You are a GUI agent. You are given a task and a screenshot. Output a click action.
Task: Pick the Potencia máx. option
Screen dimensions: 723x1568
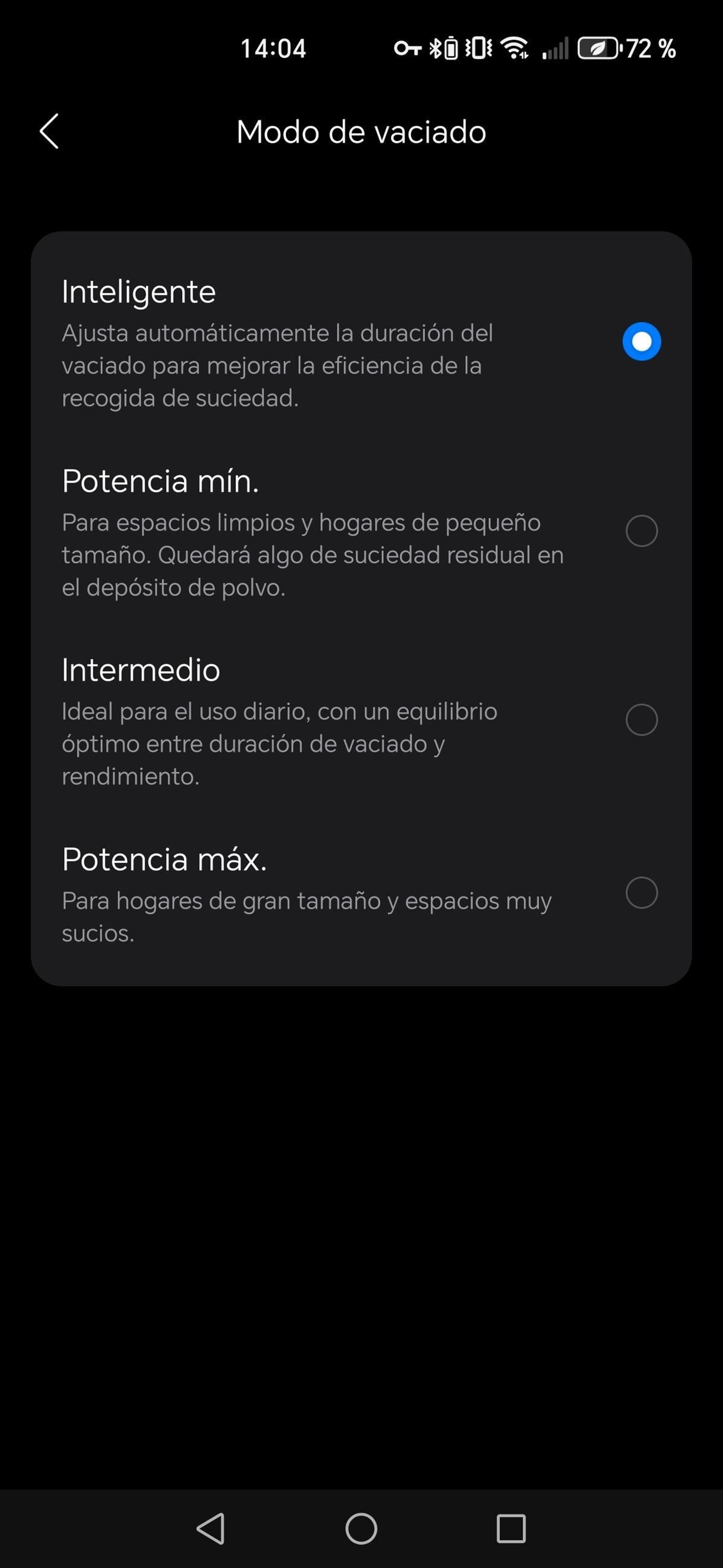(x=641, y=892)
